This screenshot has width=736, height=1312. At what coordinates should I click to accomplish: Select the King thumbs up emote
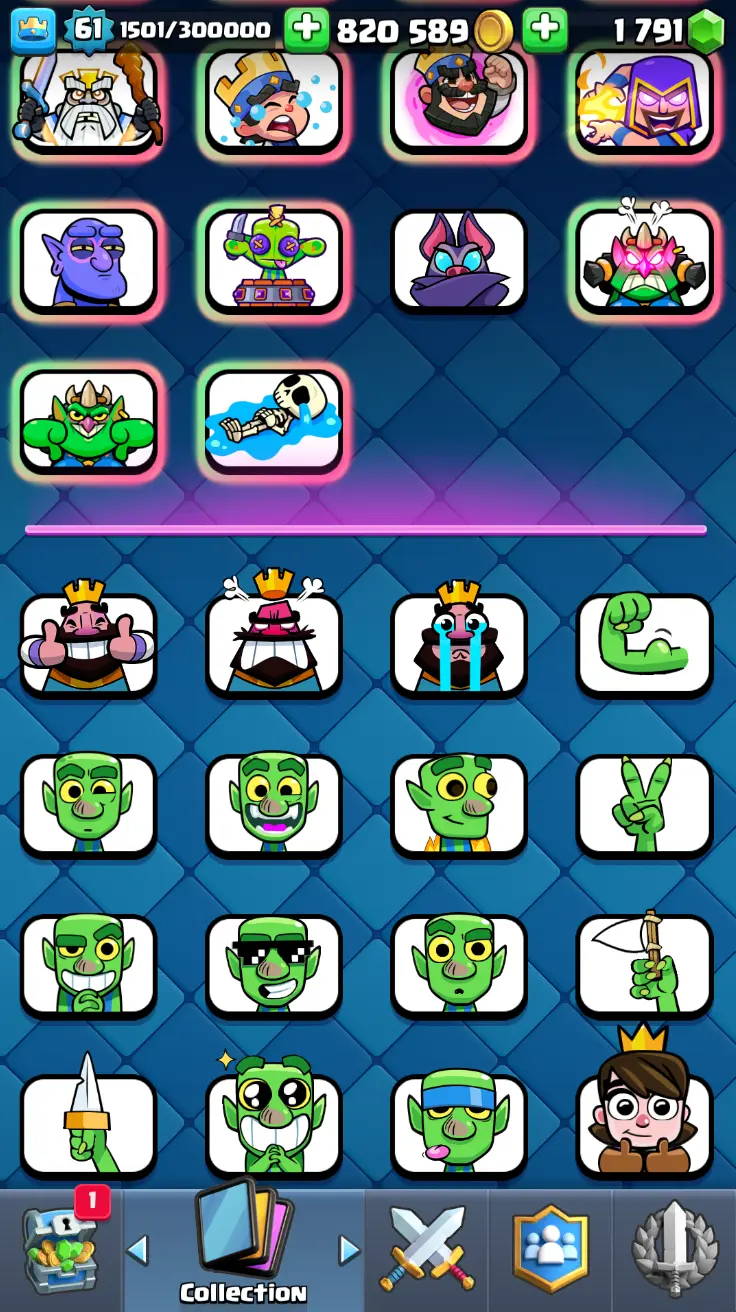pyautogui.click(x=88, y=643)
